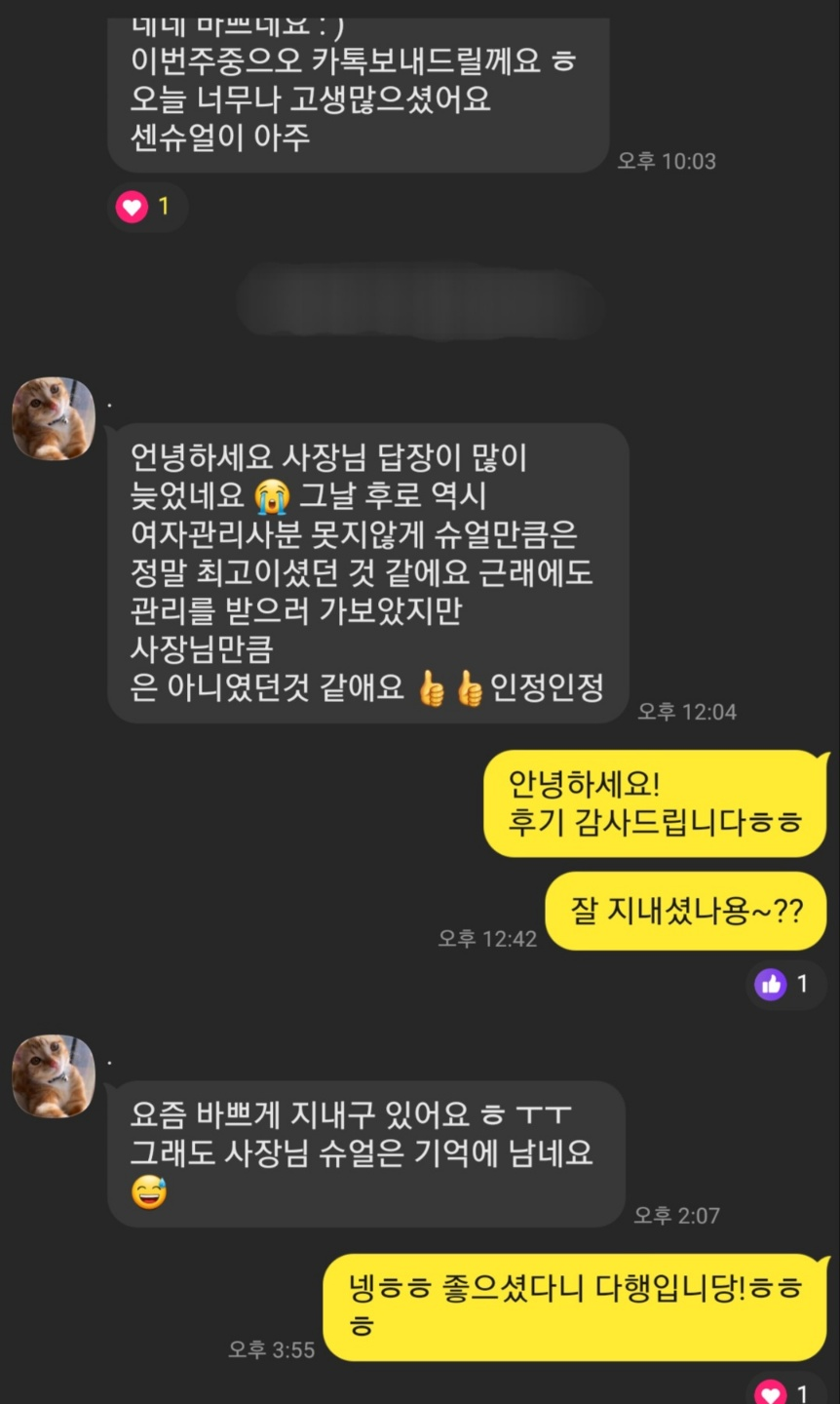Screen dimensions: 840x1404
Task: Open heart reaction under the 오후 10:03 message
Action: tap(146, 207)
